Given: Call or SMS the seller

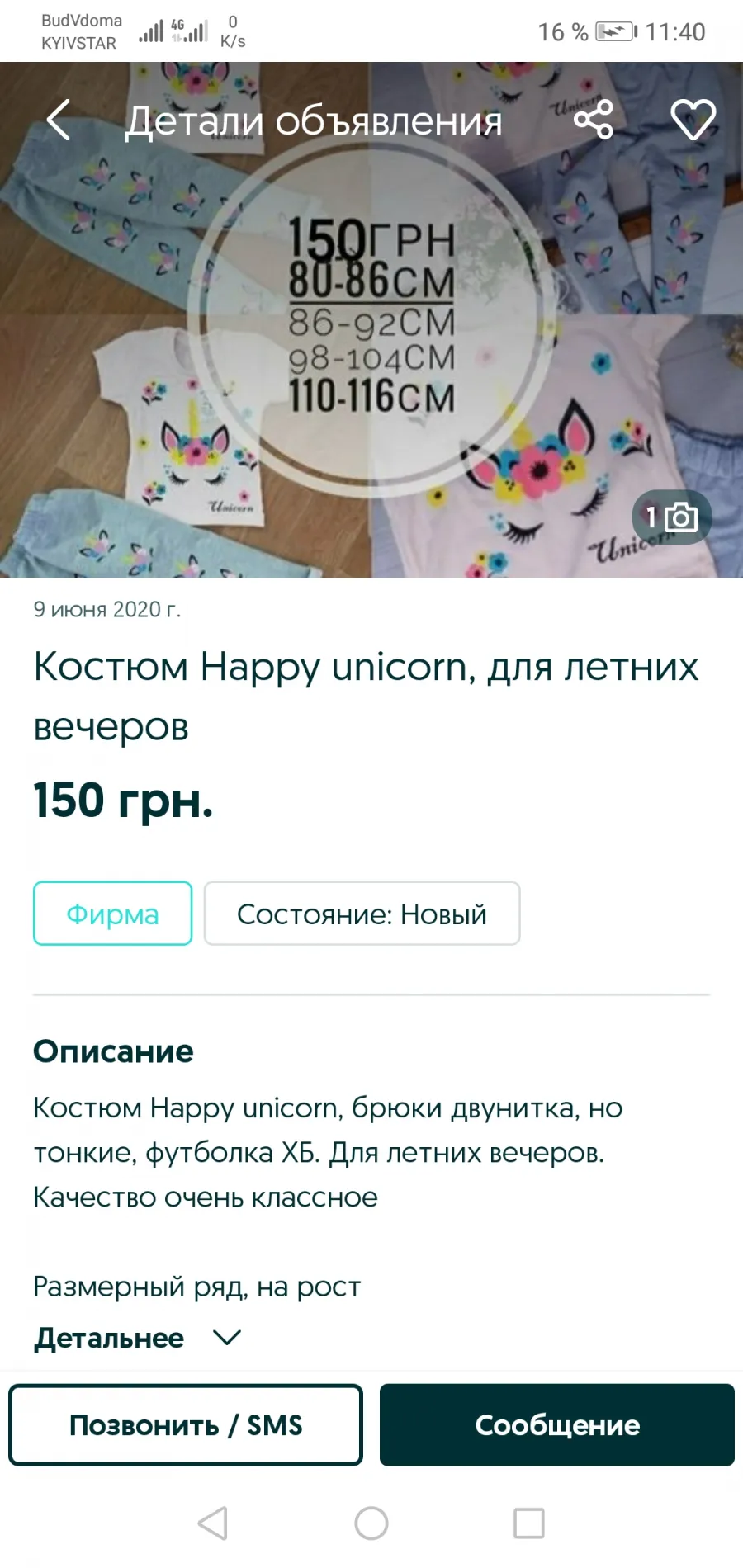Looking at the screenshot, I should pos(186,1425).
